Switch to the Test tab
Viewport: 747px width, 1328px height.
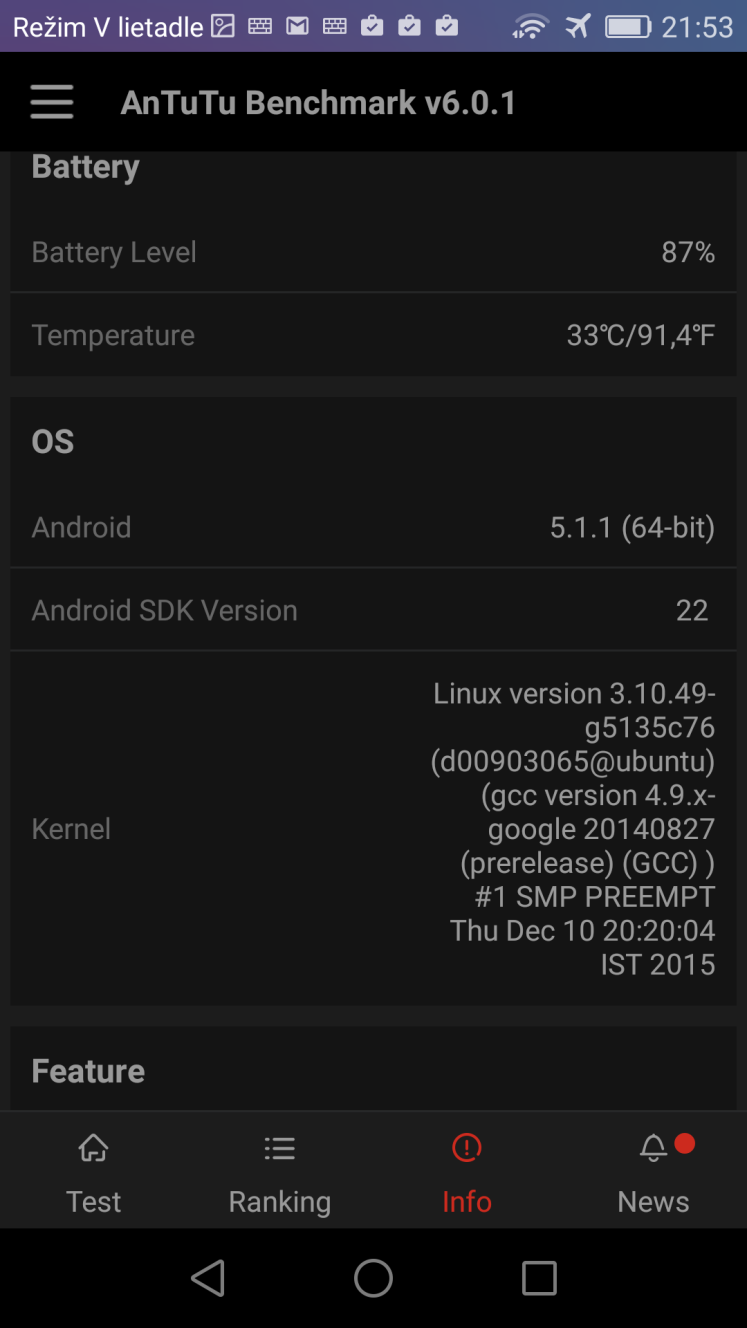point(93,1172)
